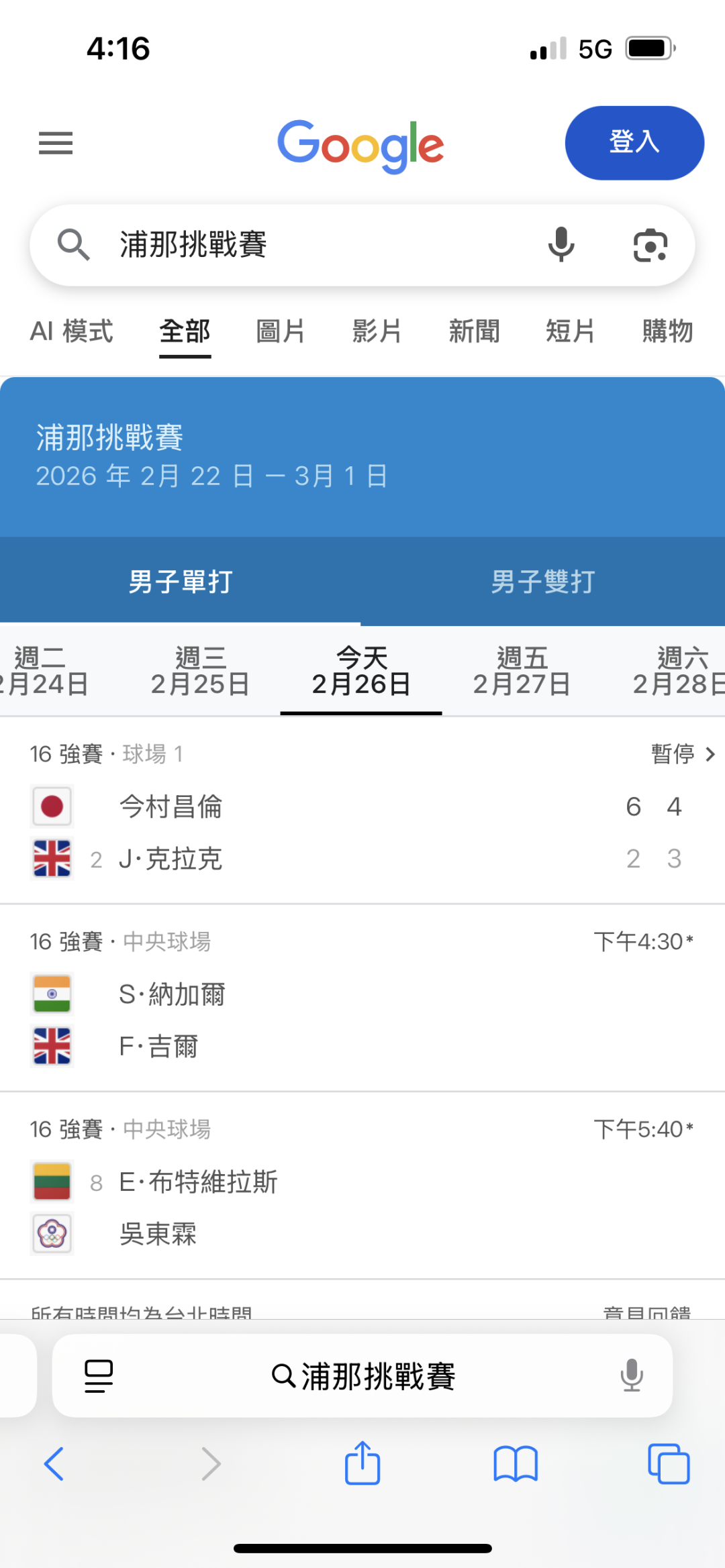Viewport: 725px width, 1568px height.
Task: Open Google Lens camera search
Action: click(x=650, y=245)
